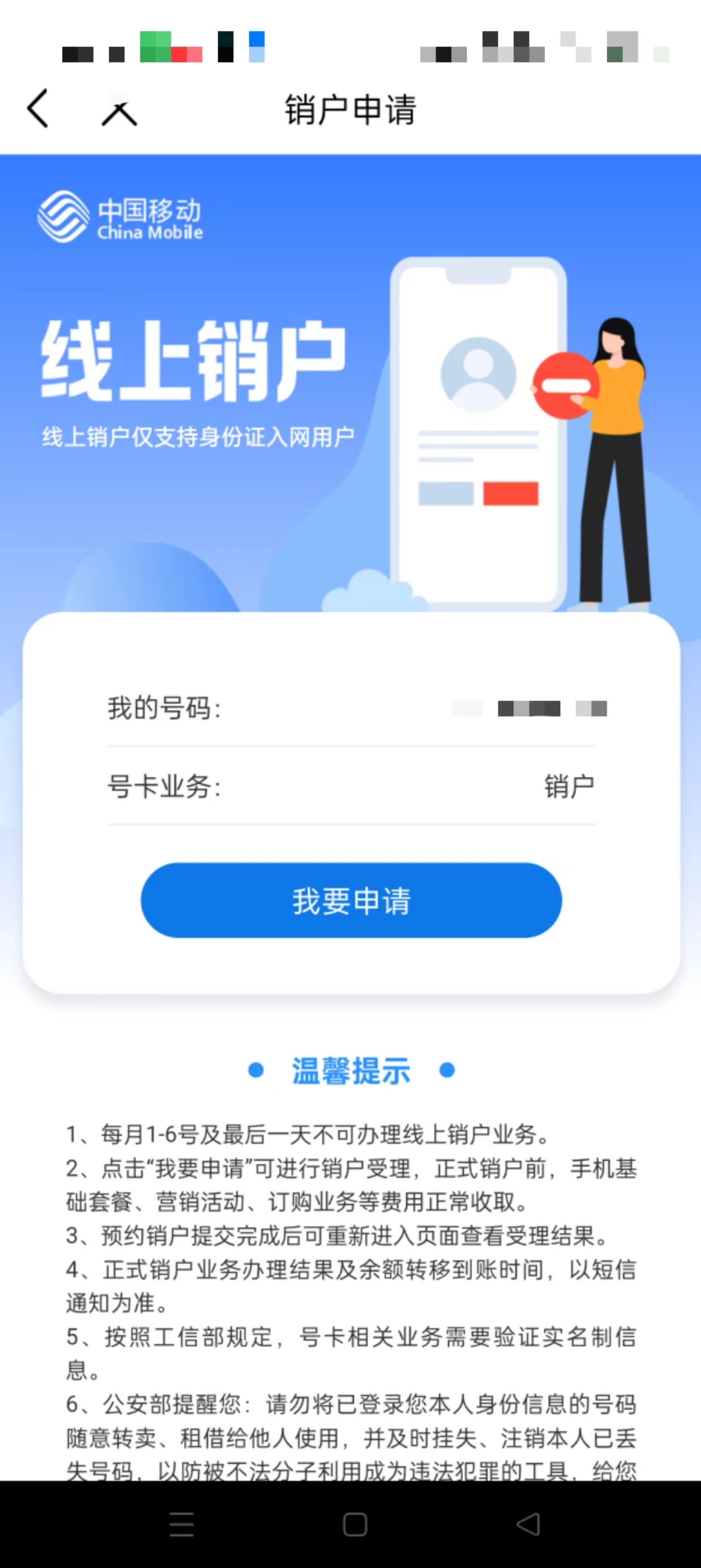Tap the 我要申请 button
Screen dimensions: 701x1568
[351, 901]
